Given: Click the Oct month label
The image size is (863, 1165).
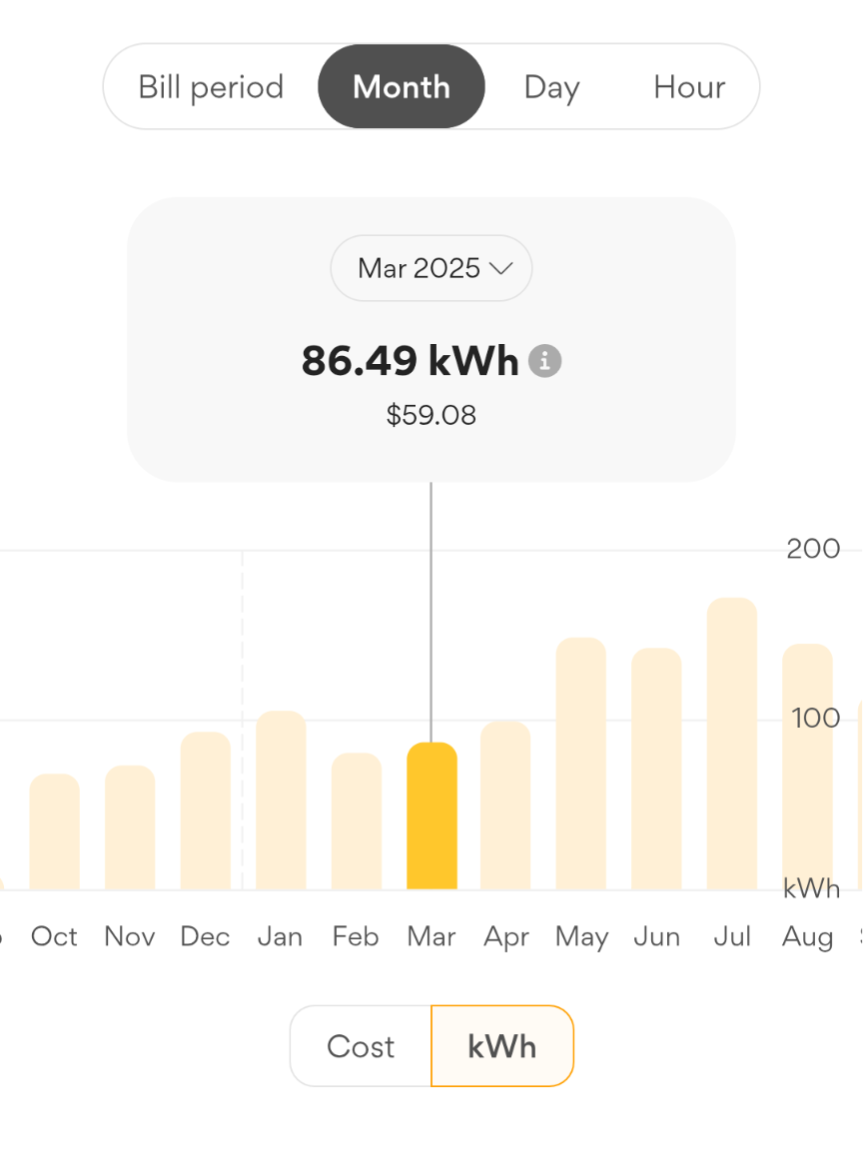Looking at the screenshot, I should (x=54, y=937).
